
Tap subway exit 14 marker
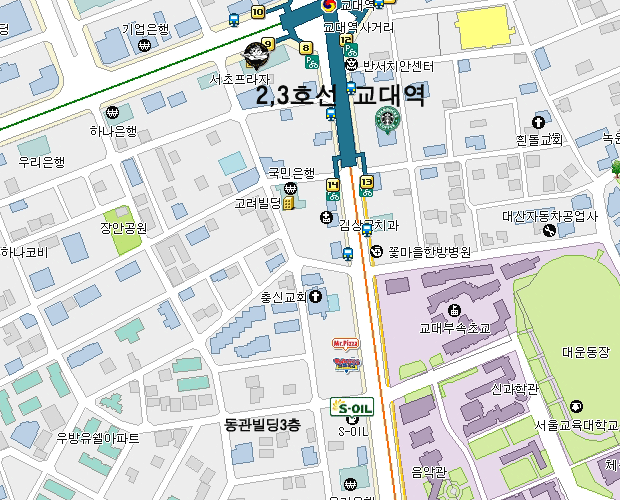pos(333,185)
